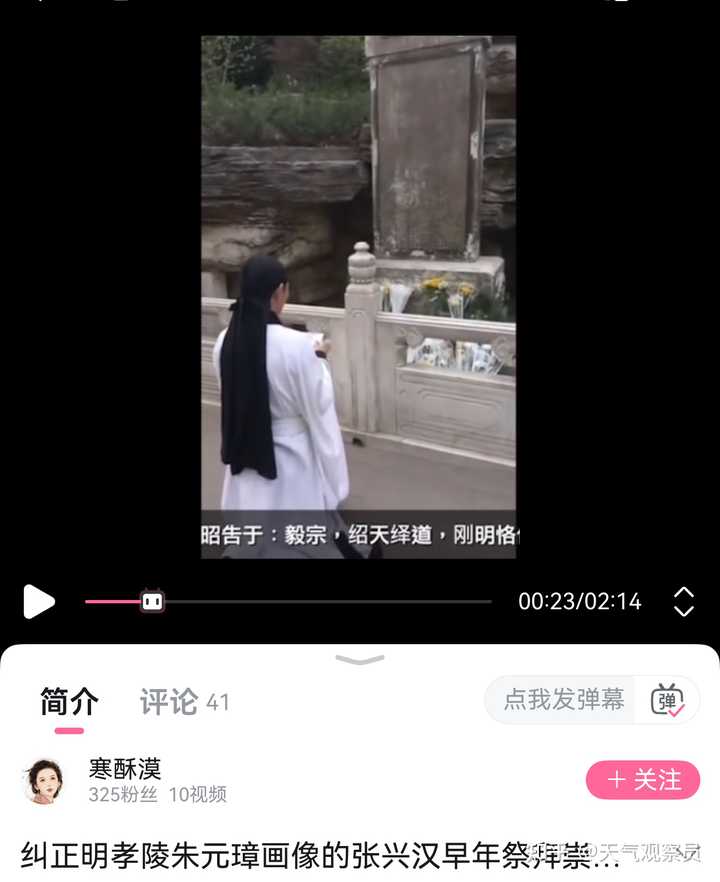Open the 评论 tab with 41 comments
Screen dimensions: 720x882
point(184,702)
